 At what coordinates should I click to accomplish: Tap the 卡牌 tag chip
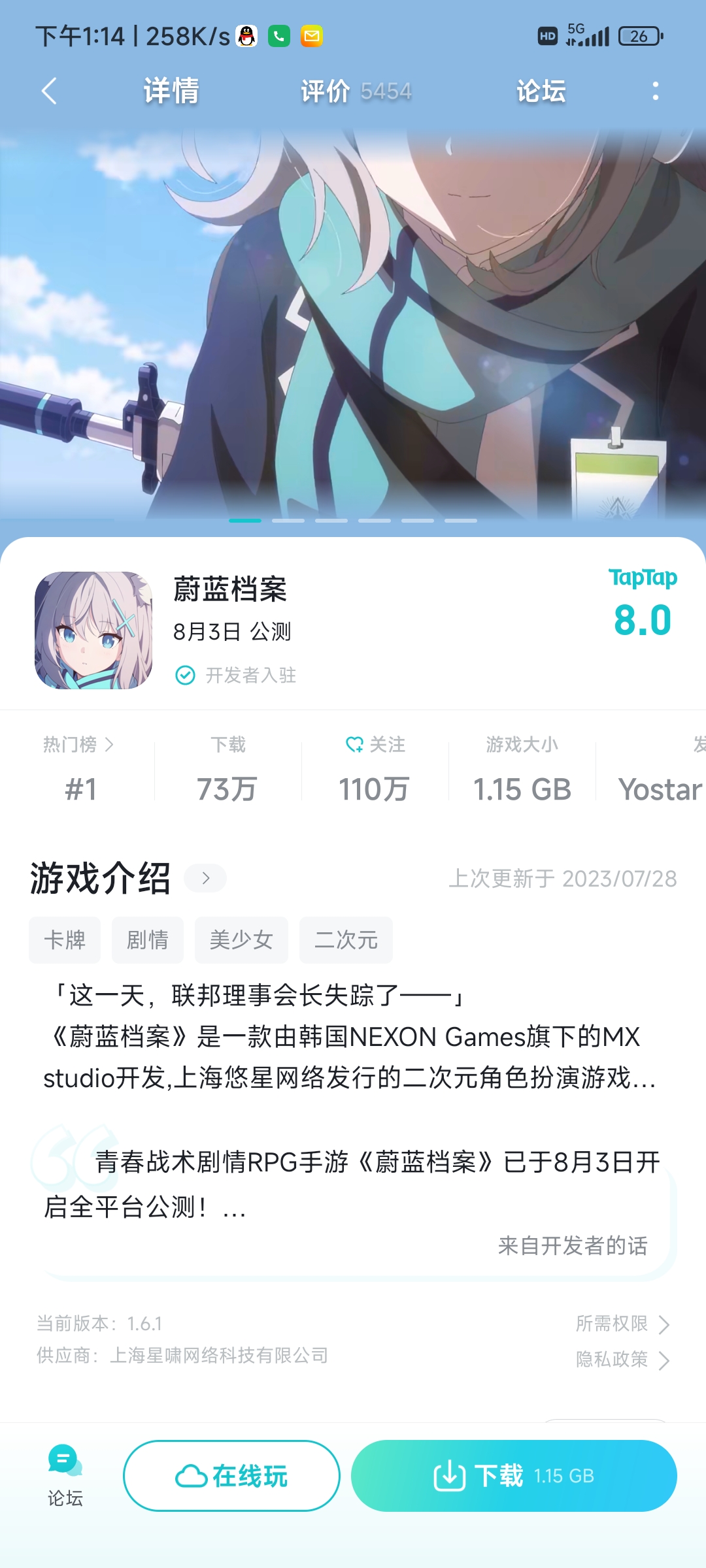click(x=65, y=940)
